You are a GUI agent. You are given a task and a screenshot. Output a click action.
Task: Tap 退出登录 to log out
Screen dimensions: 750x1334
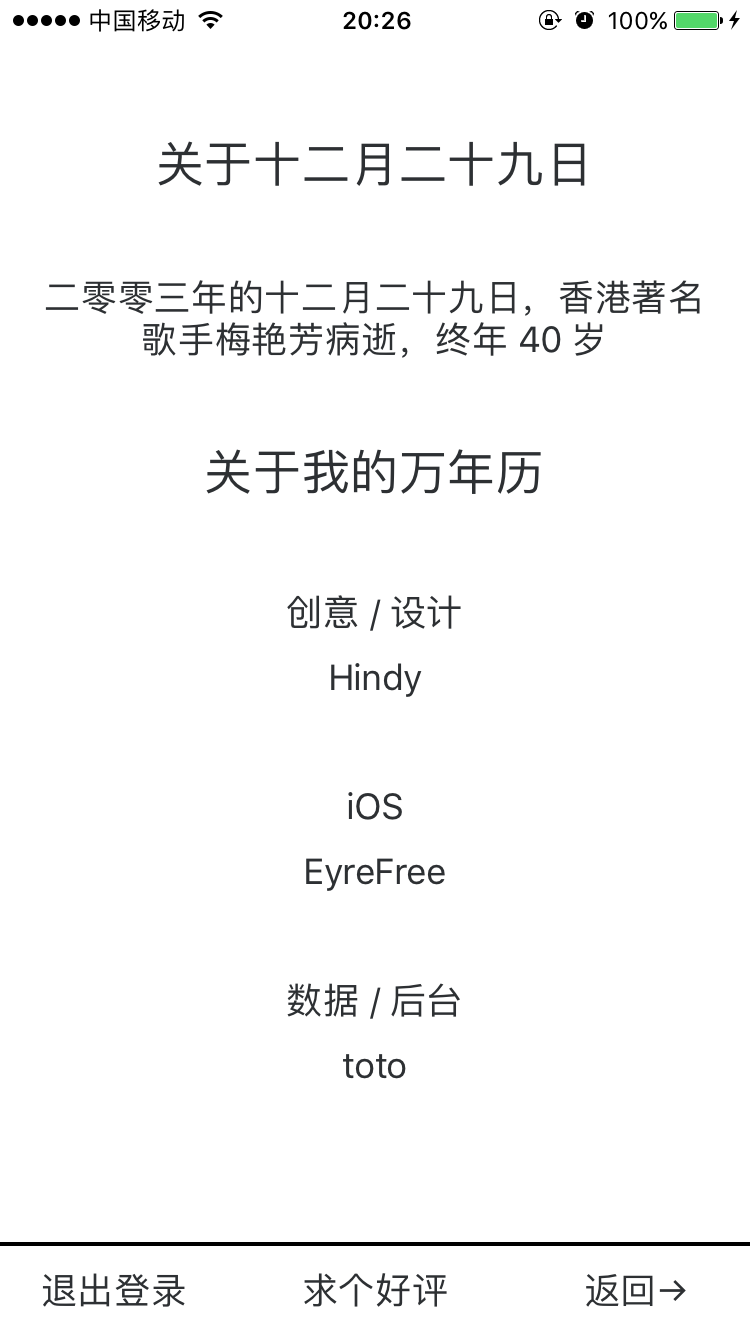pyautogui.click(x=114, y=1291)
